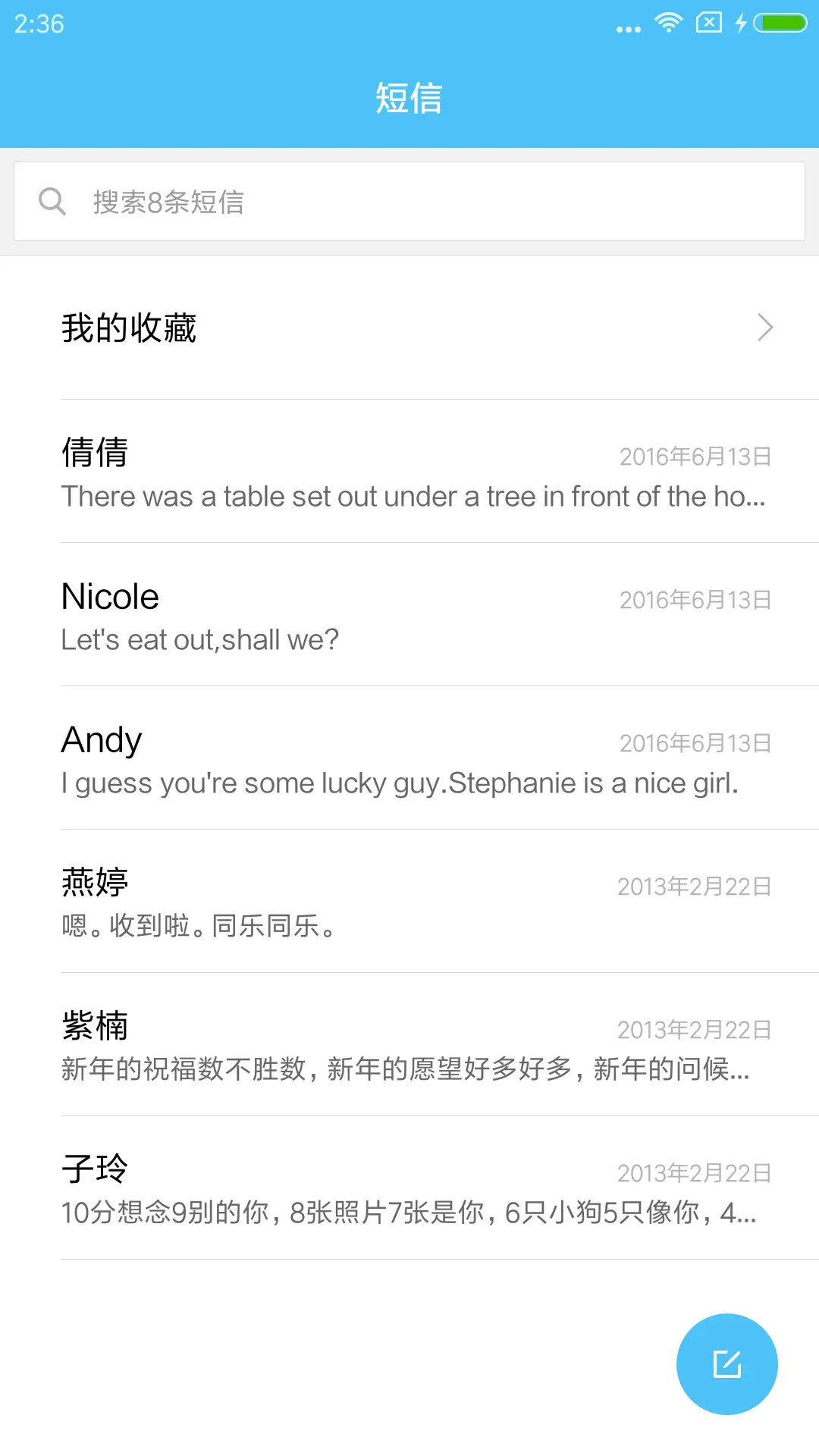Open the conversation with 燕婷
819x1456 pixels.
pyautogui.click(x=409, y=902)
